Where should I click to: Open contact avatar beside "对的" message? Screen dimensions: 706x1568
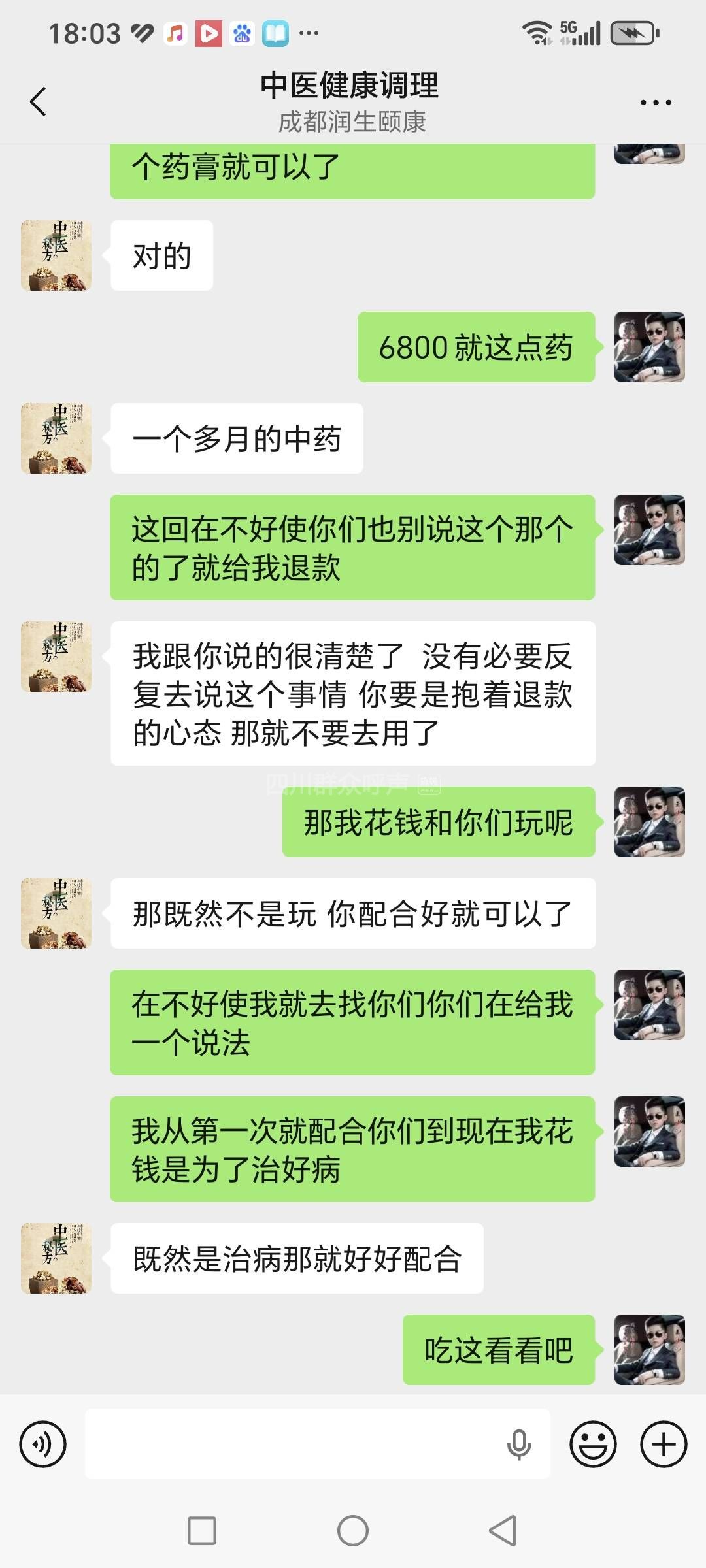(56, 255)
